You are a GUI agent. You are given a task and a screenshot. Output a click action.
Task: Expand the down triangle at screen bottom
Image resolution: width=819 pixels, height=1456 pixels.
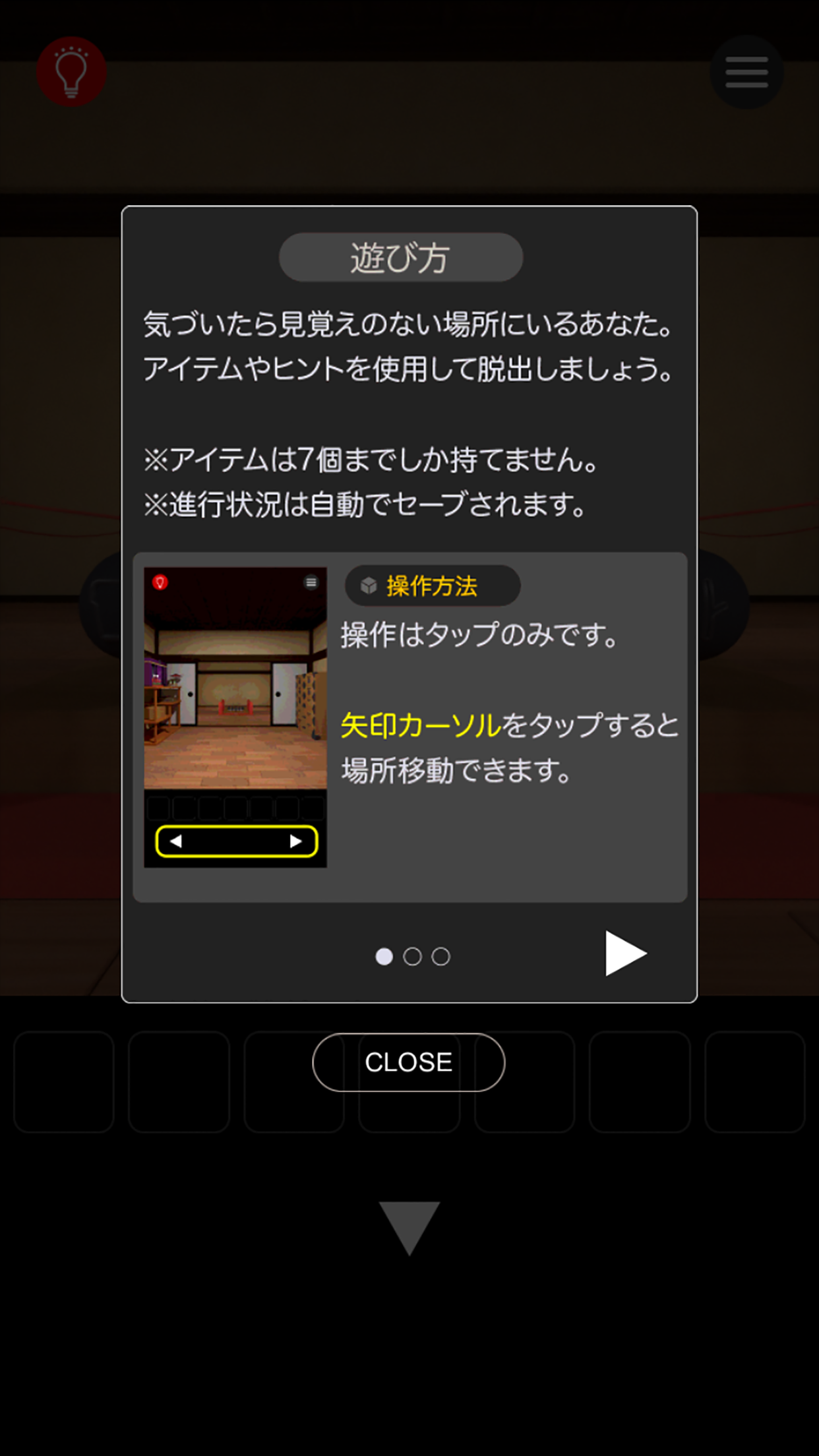tap(409, 1225)
